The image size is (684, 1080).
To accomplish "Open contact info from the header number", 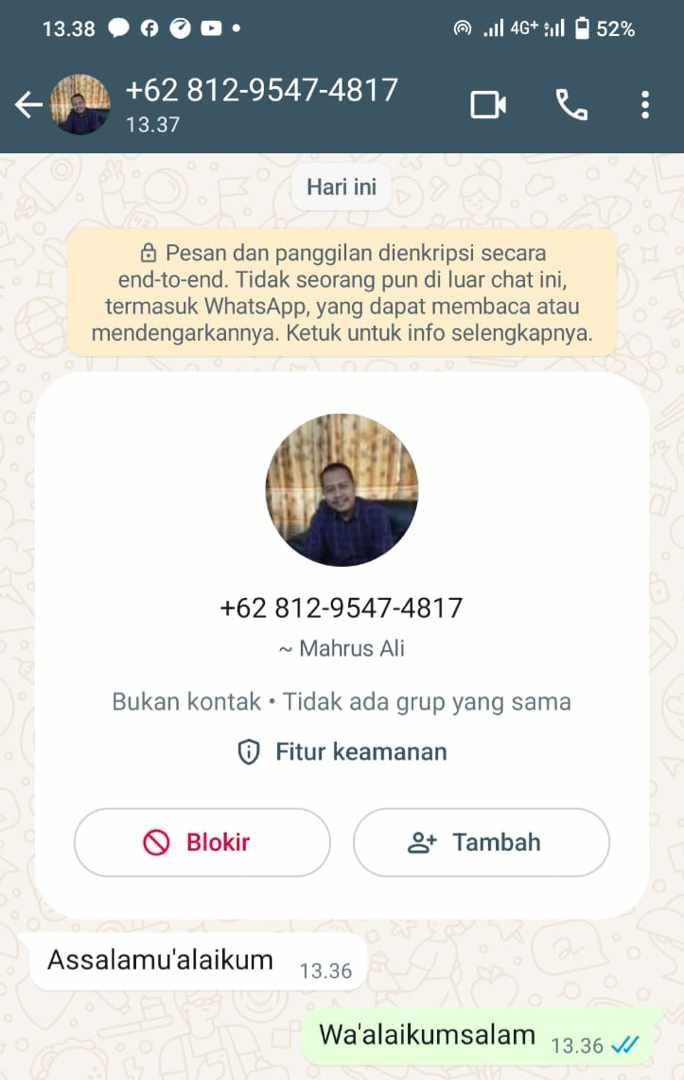I will click(262, 91).
